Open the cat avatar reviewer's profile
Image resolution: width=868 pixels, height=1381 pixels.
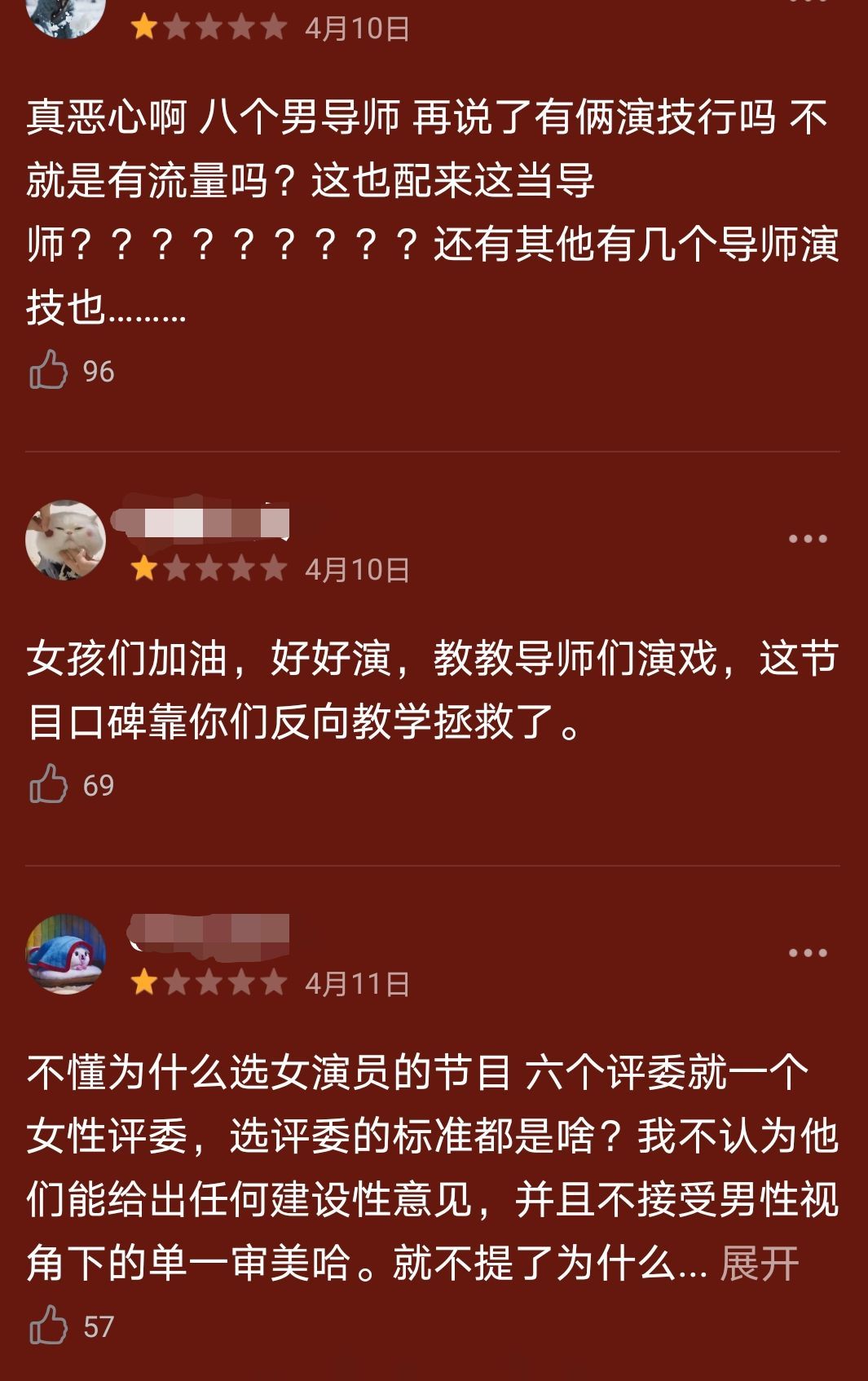[x=66, y=540]
